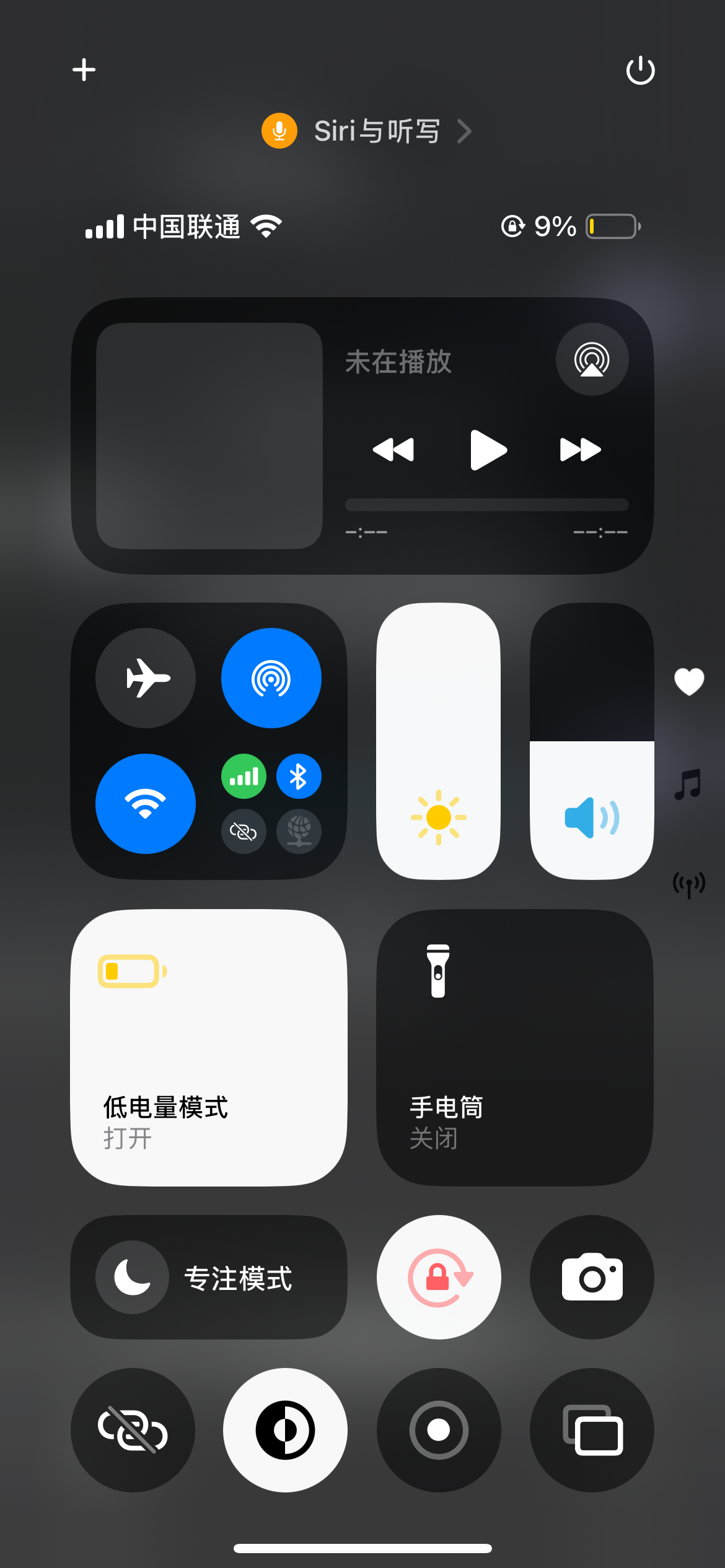Turn off Wi-Fi
Screen dimensions: 725x1568
tap(146, 804)
